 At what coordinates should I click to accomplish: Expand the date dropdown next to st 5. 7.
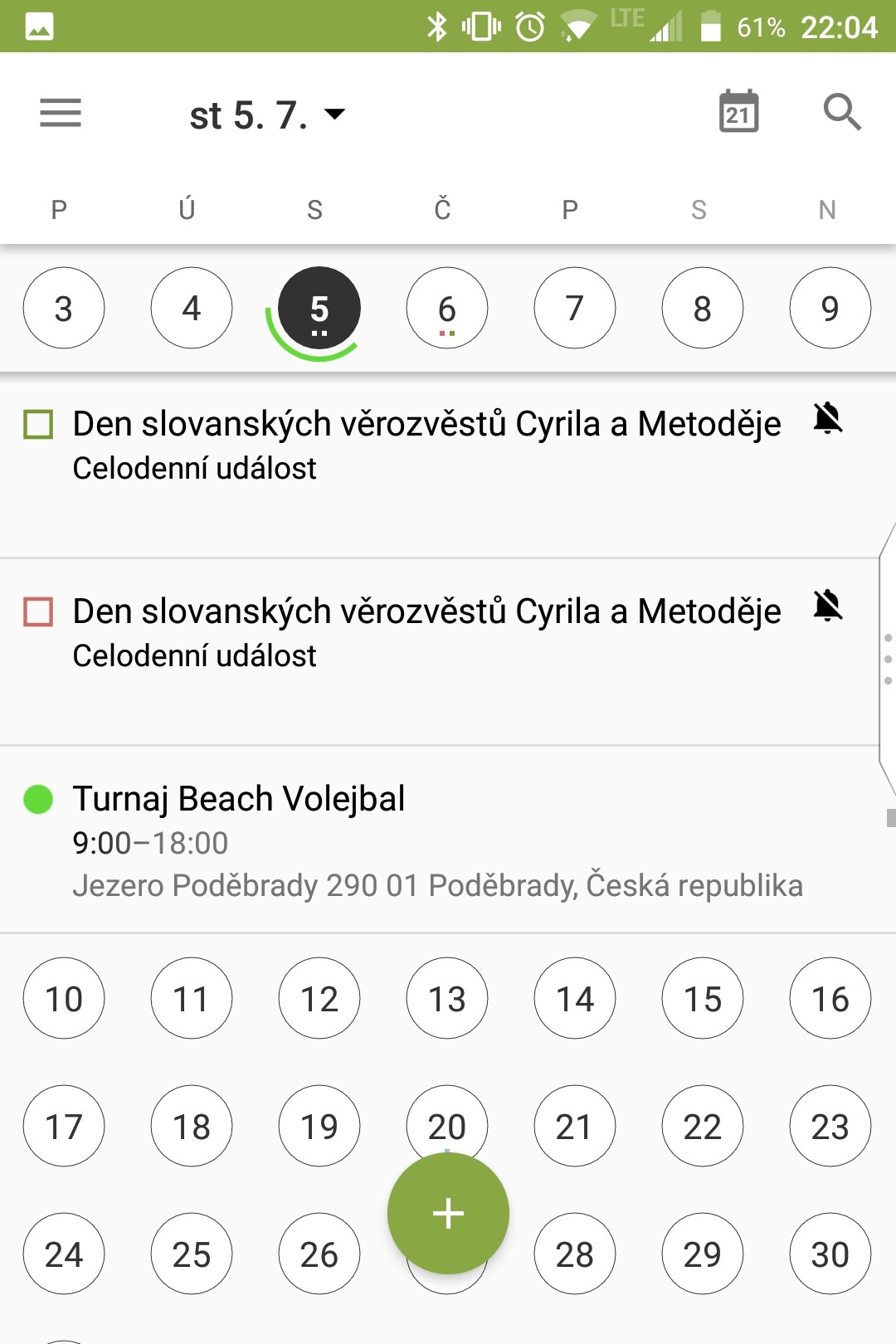pos(335,115)
